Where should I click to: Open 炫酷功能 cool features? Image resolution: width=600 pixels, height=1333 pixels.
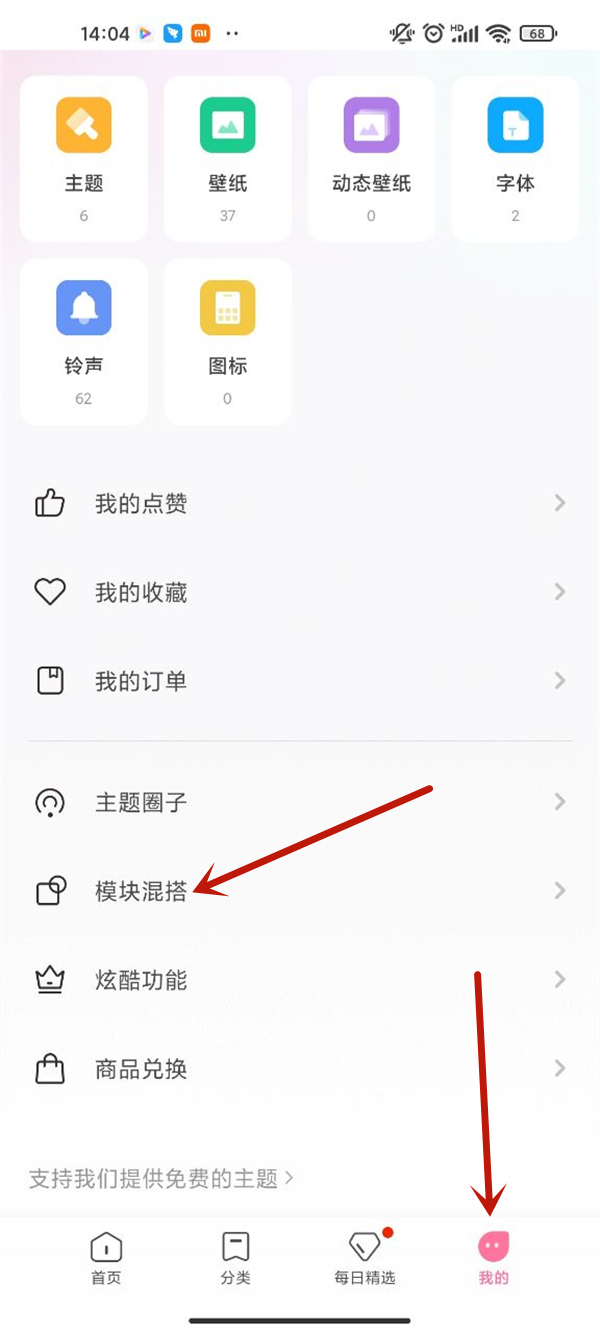tap(300, 980)
